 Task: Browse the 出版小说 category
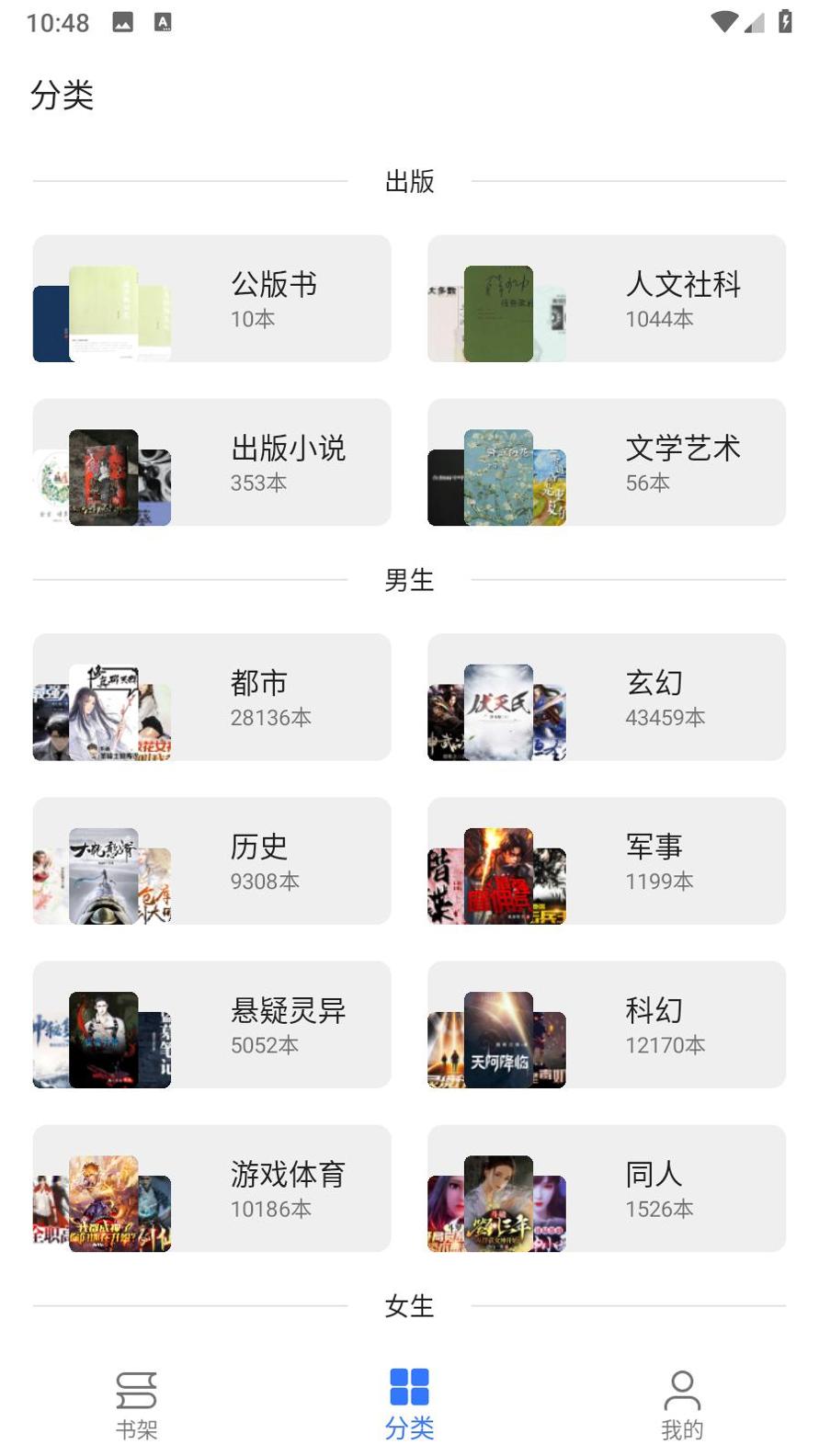click(211, 461)
